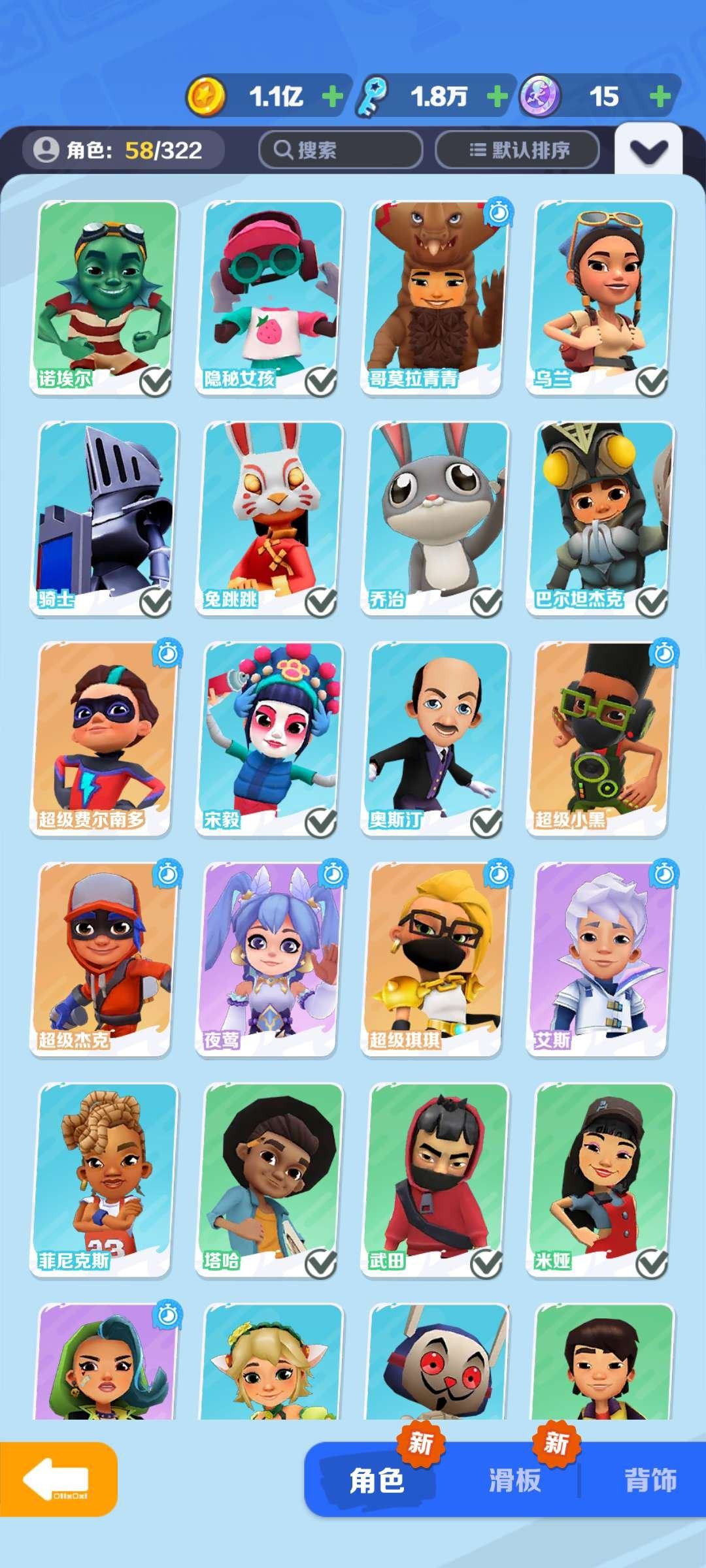Go back with the orange arrow button

58,1479
